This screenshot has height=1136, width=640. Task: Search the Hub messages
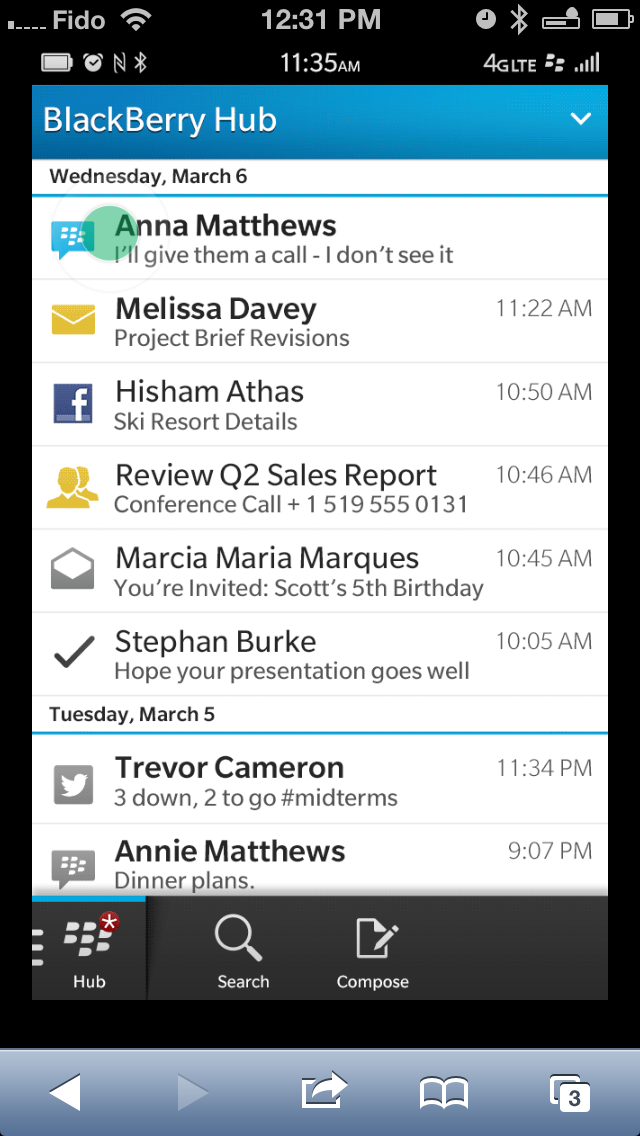(243, 952)
